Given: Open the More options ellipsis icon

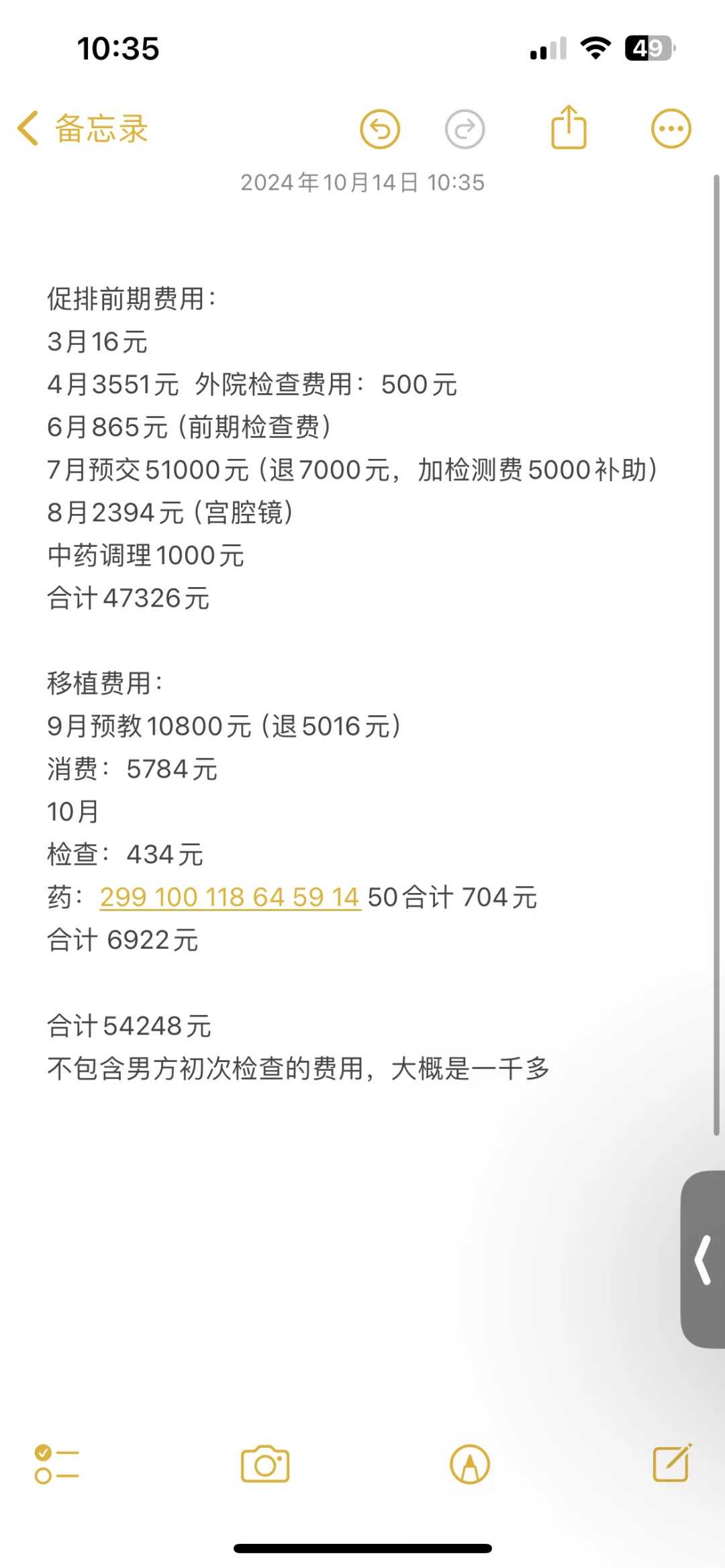Looking at the screenshot, I should (x=670, y=127).
